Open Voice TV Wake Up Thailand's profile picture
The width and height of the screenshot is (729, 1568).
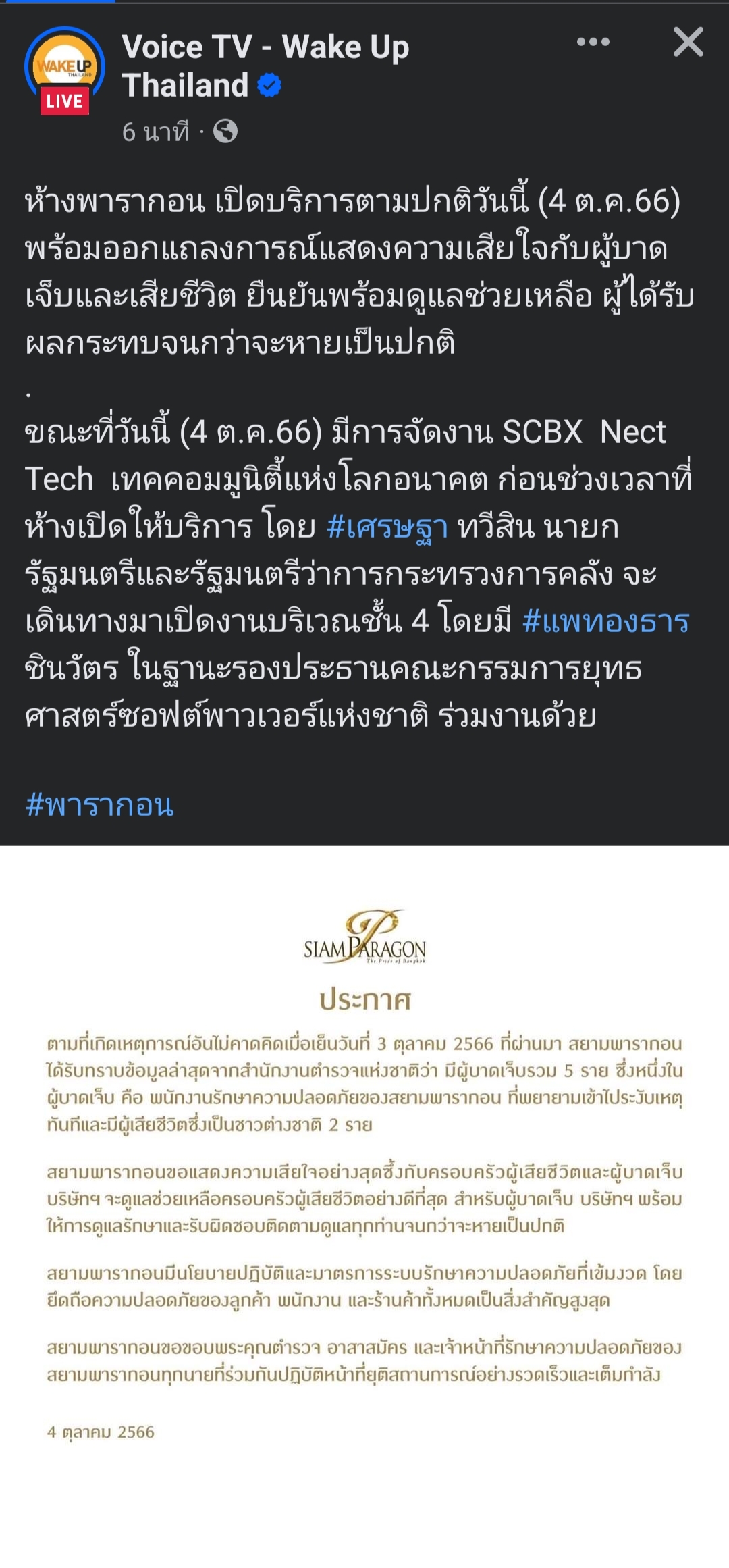tap(65, 70)
